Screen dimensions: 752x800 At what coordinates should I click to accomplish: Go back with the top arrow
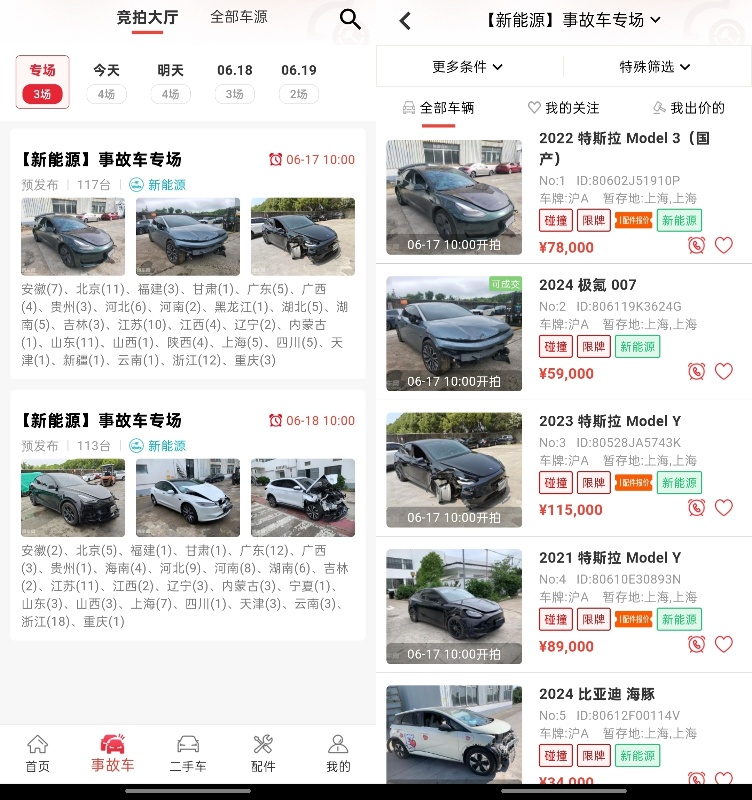pos(405,20)
